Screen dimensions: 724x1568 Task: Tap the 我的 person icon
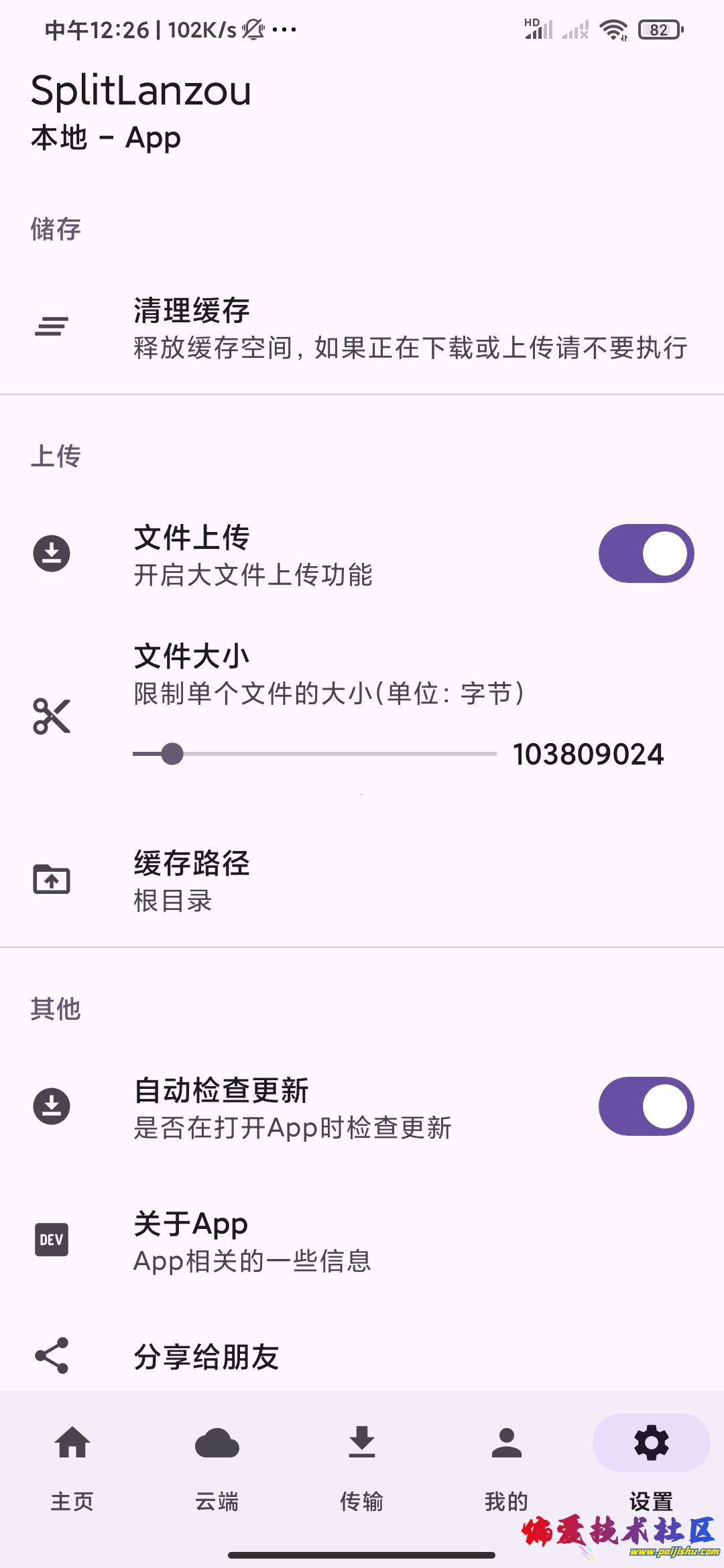coord(506,1445)
